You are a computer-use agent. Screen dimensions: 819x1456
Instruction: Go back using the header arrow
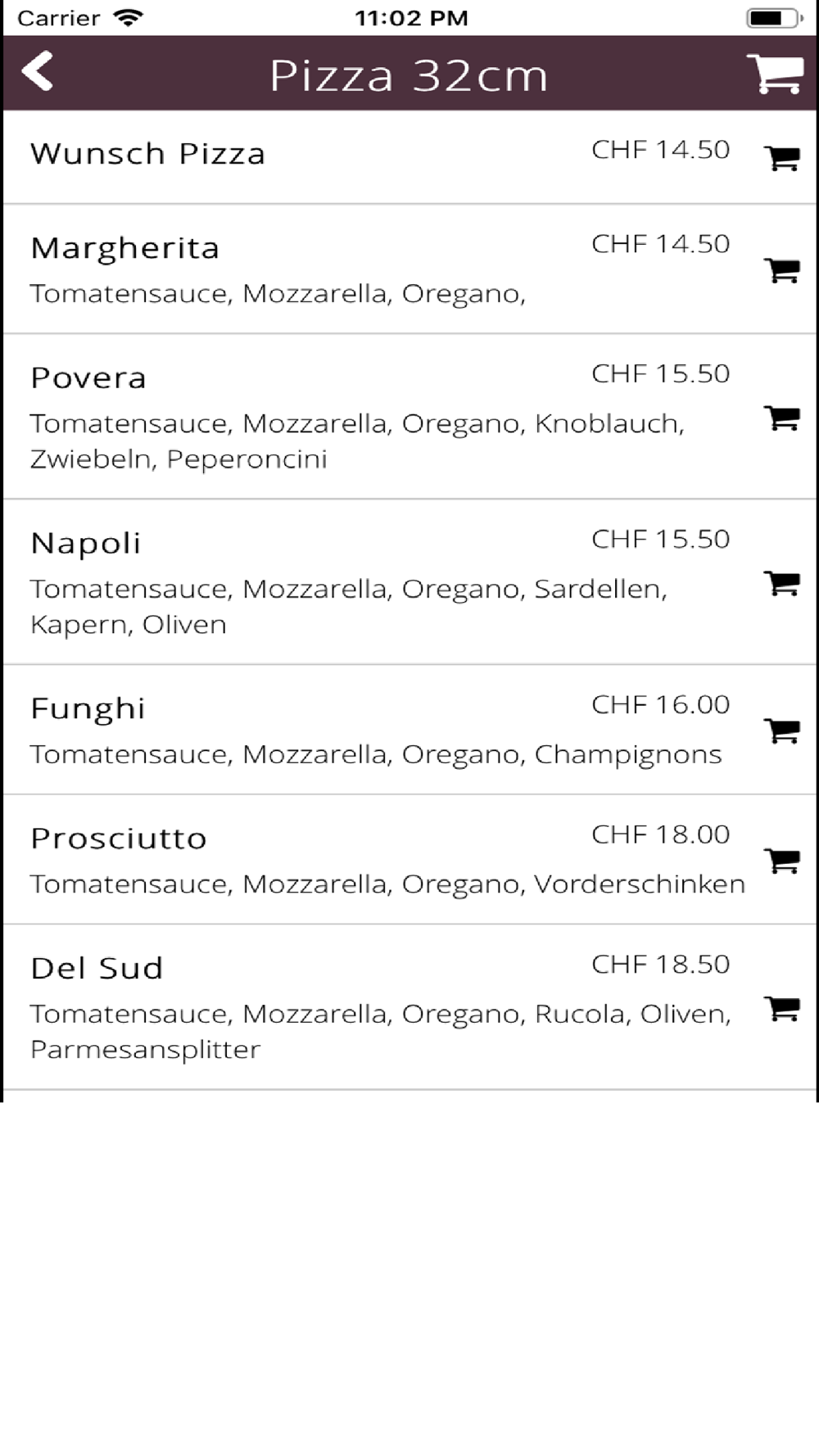[x=38, y=71]
